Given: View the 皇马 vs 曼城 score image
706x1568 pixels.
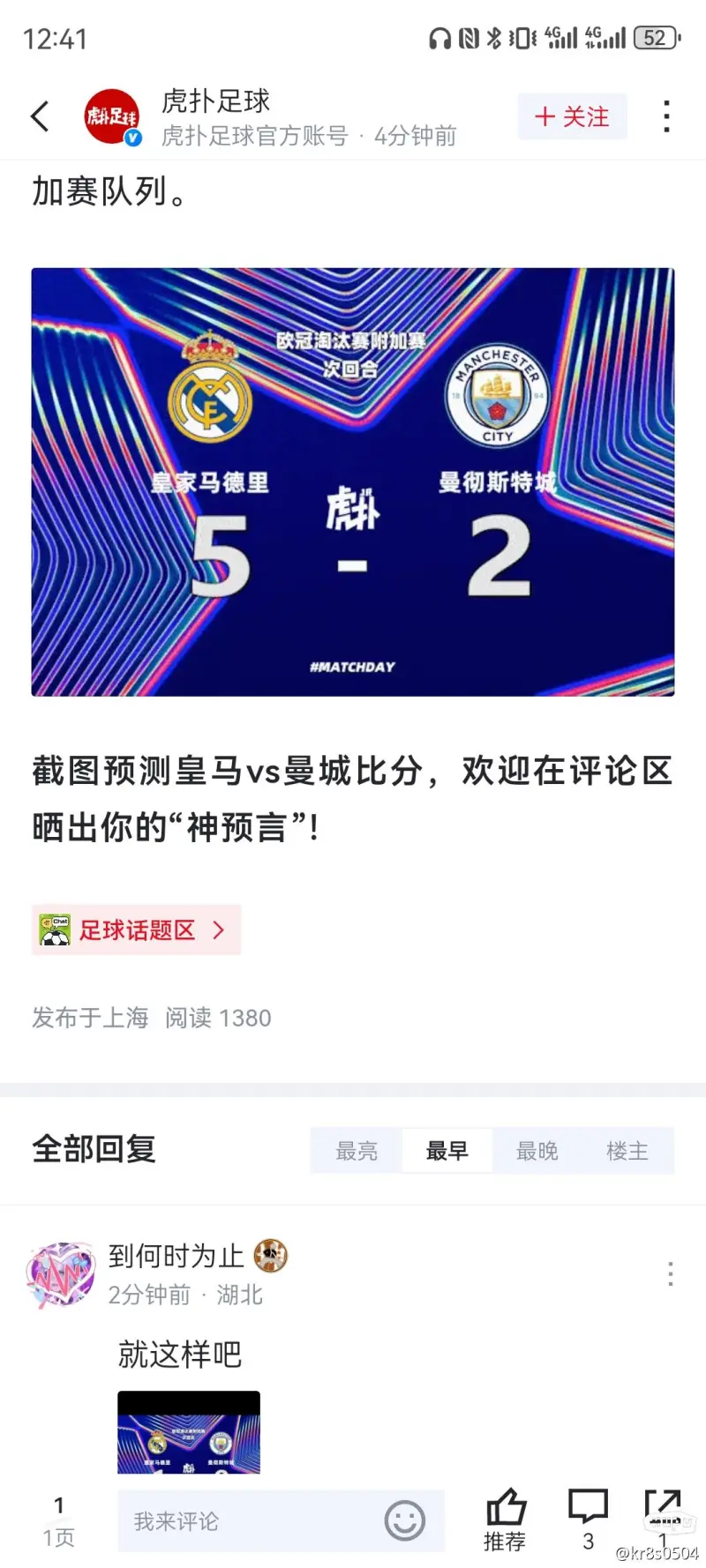Looking at the screenshot, I should pos(353,482).
